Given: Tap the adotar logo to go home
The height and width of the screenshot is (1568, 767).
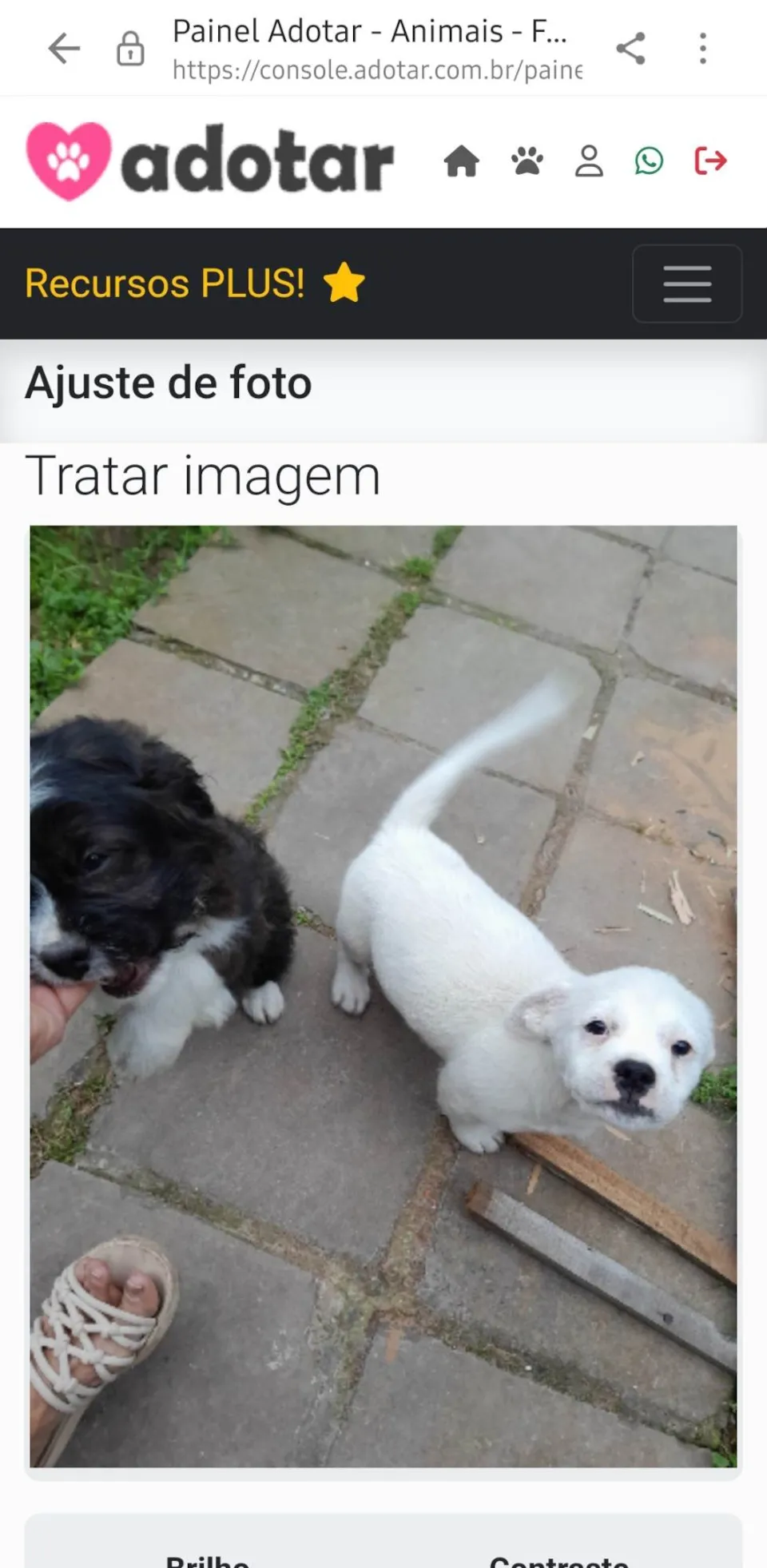Looking at the screenshot, I should coord(210,161).
